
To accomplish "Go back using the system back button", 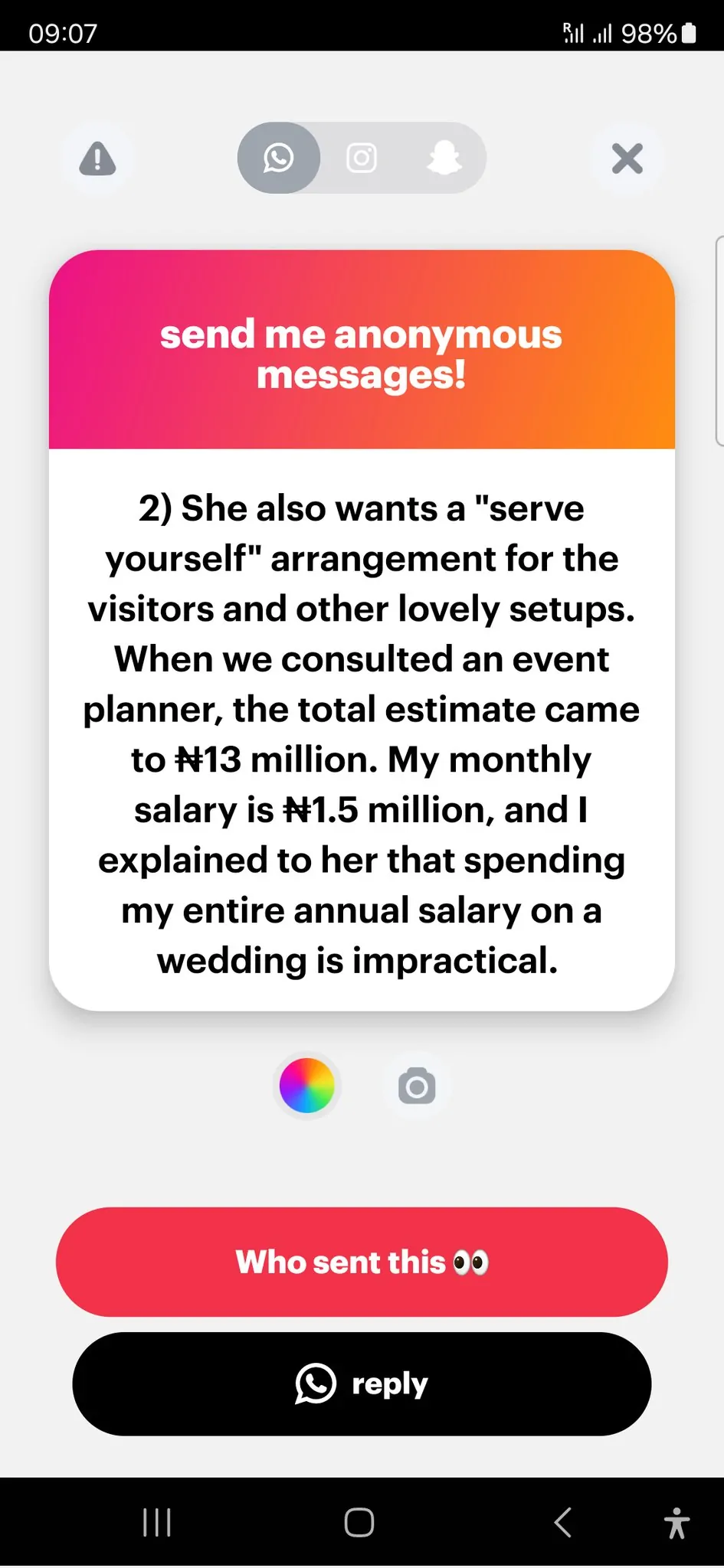I will [x=563, y=1522].
